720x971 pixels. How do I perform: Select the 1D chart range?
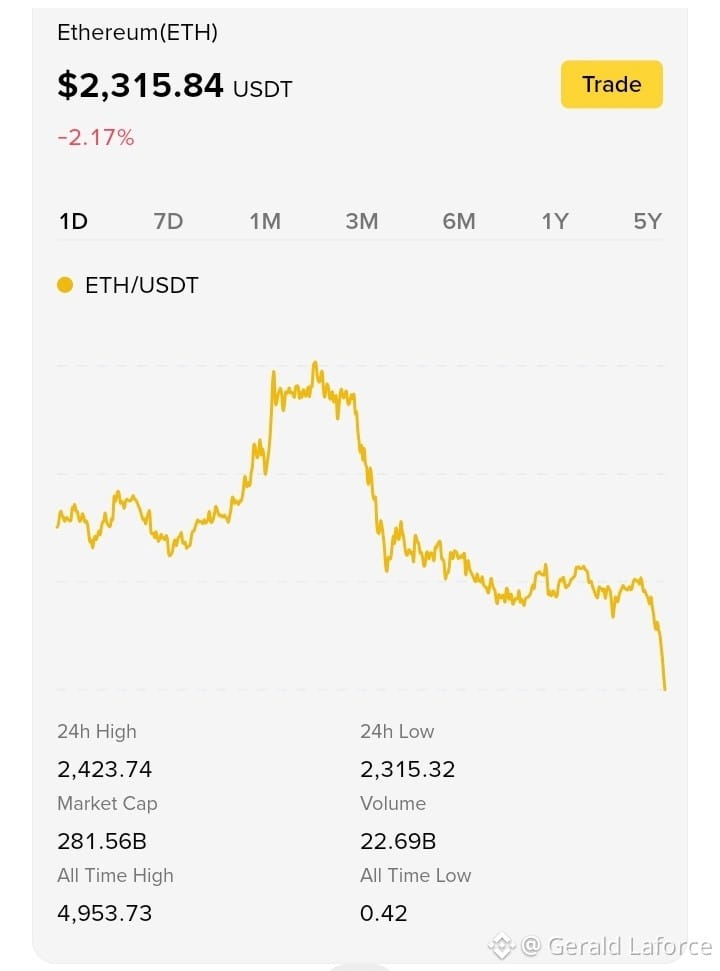click(73, 221)
